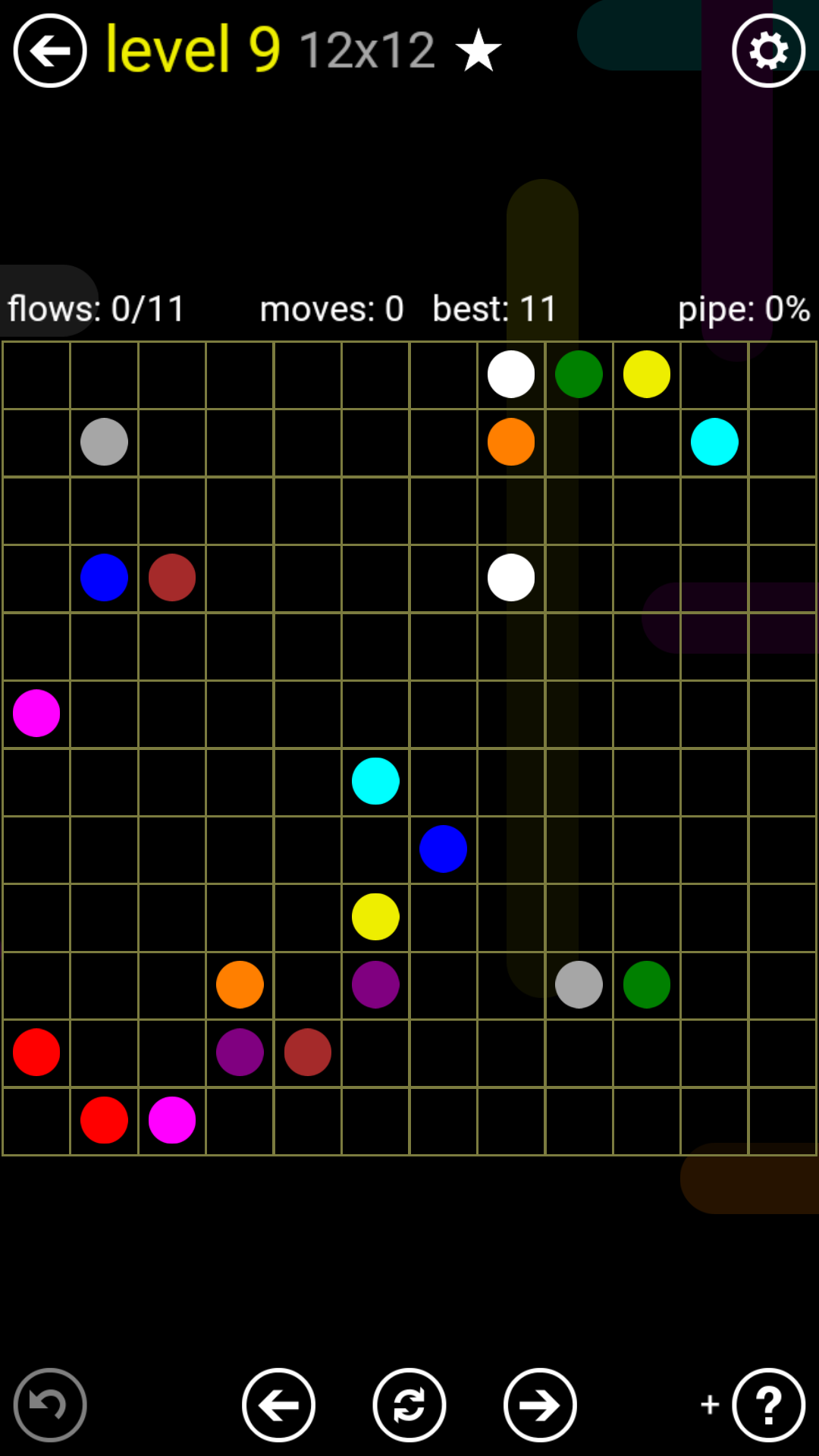The width and height of the screenshot is (819, 1456).
Task: Select the yellow dot next to the green dot
Action: pos(647,374)
